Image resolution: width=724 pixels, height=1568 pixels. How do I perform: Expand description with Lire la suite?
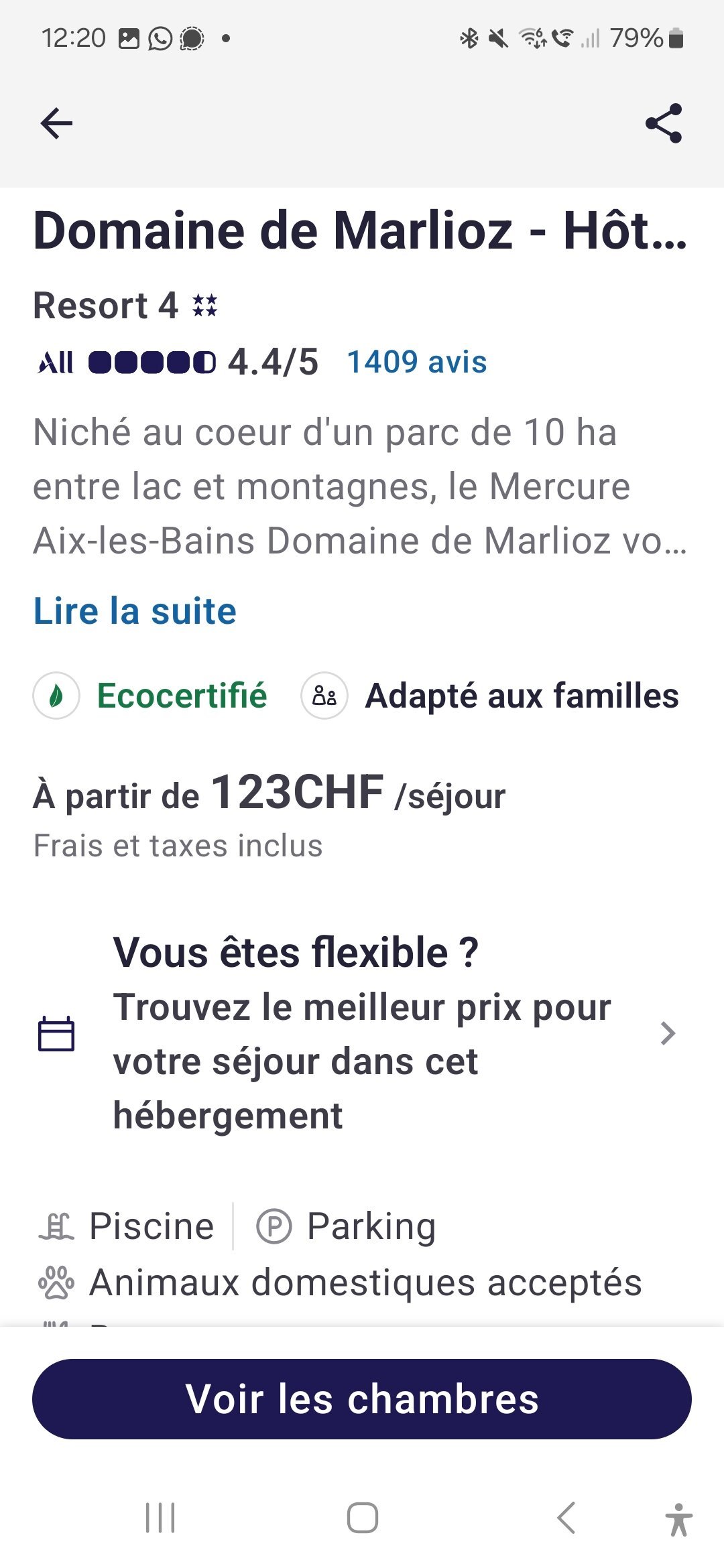[135, 610]
